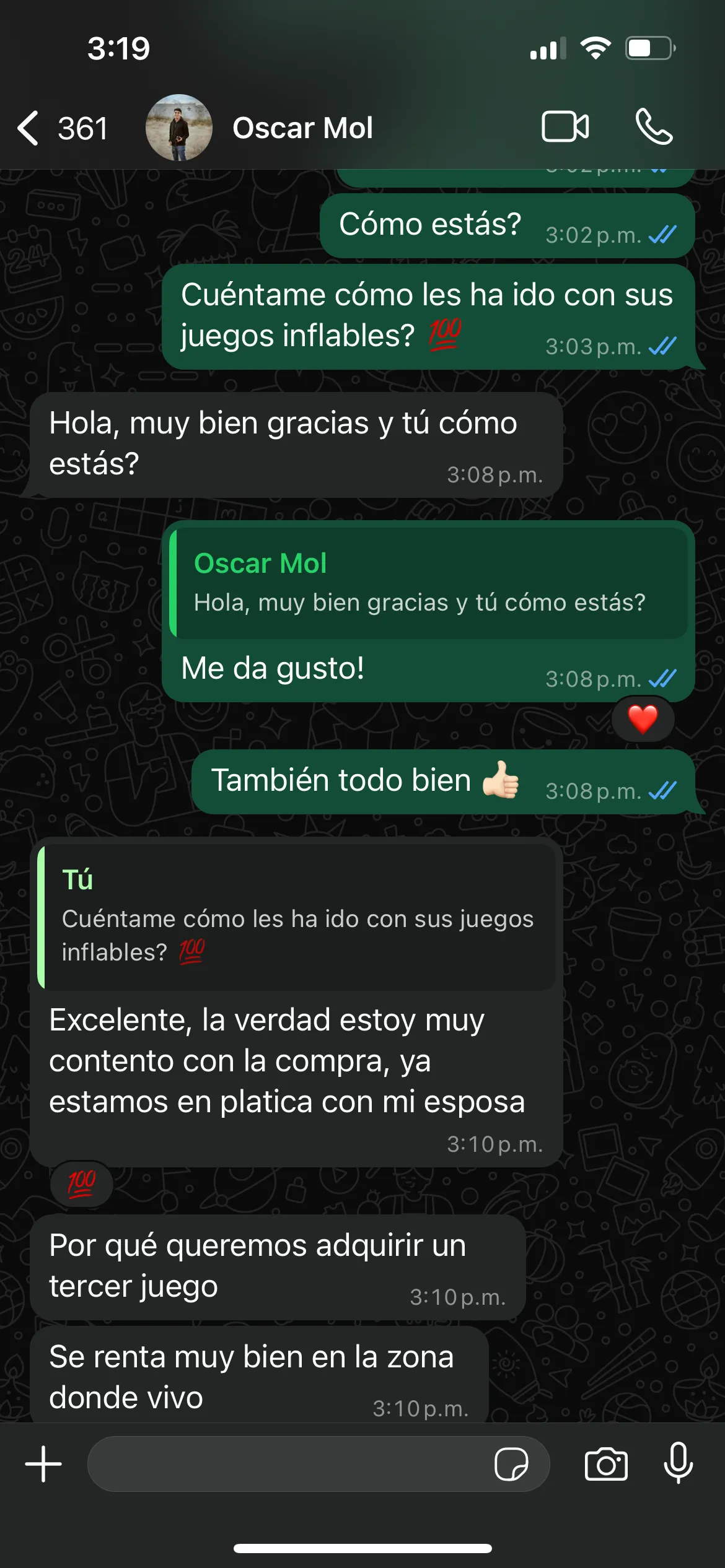The width and height of the screenshot is (725, 1568).
Task: Open the camera to send a photo
Action: click(606, 1464)
